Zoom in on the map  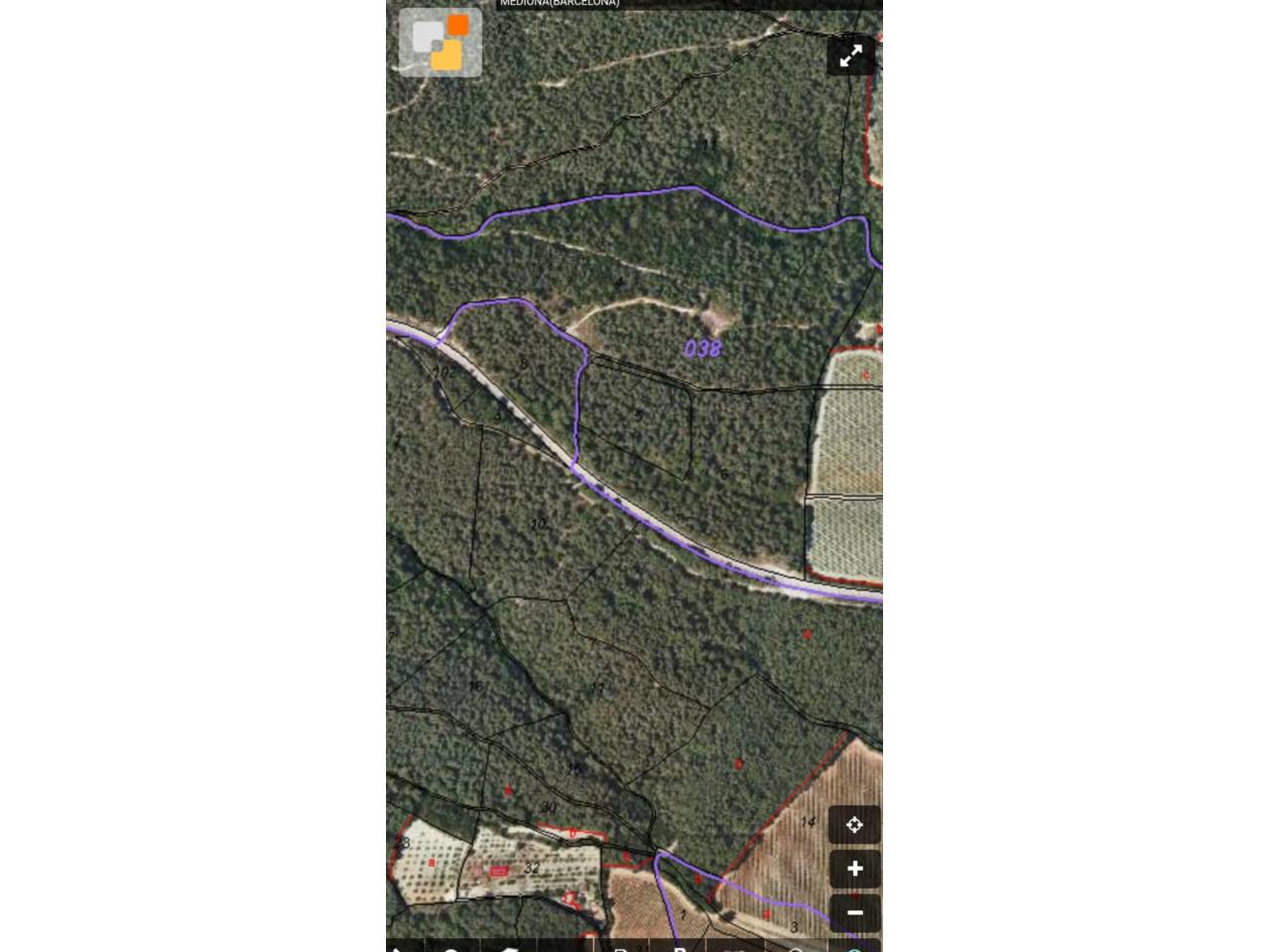click(x=854, y=869)
